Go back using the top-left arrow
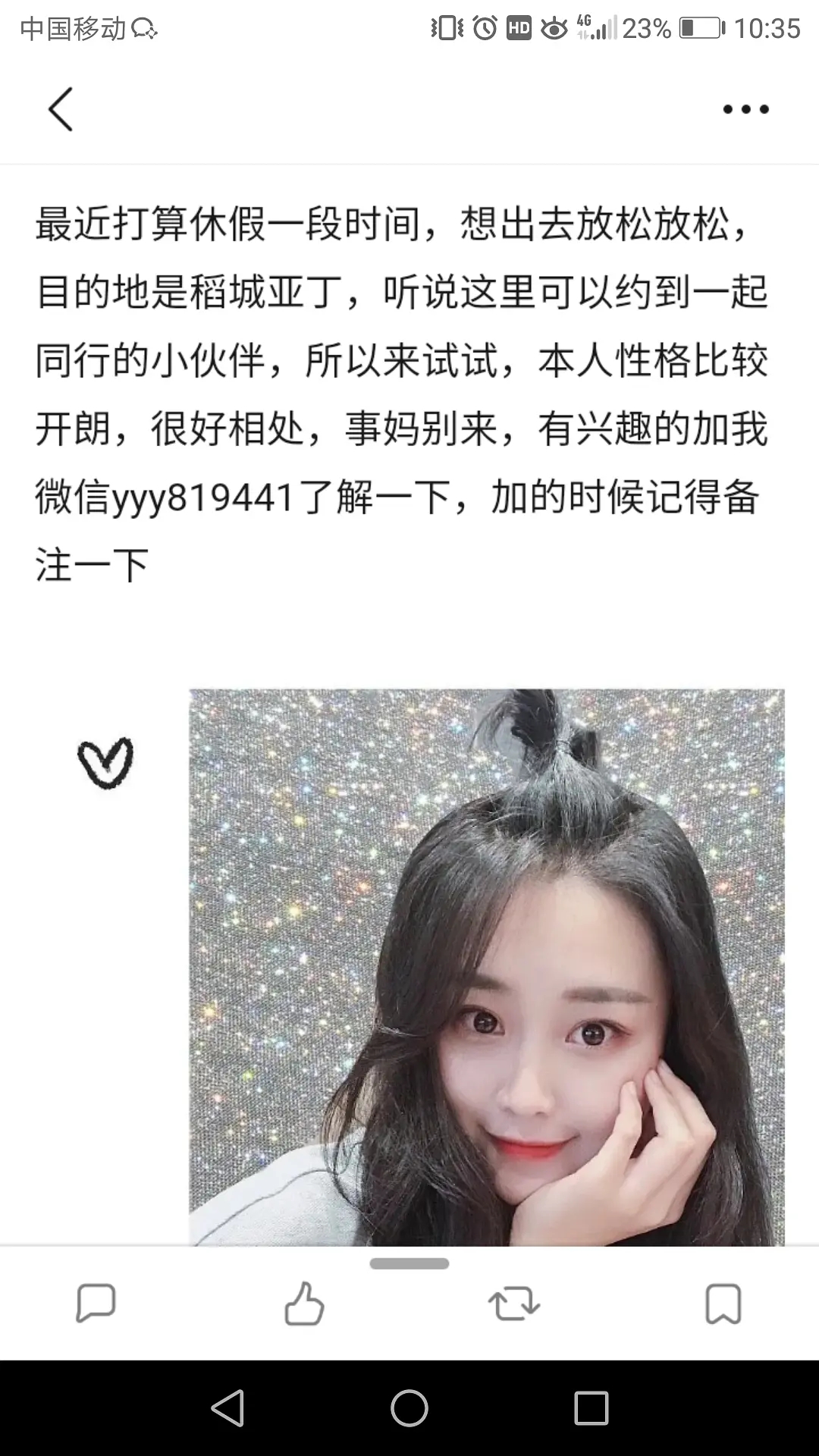Viewport: 819px width, 1456px height. (x=61, y=109)
